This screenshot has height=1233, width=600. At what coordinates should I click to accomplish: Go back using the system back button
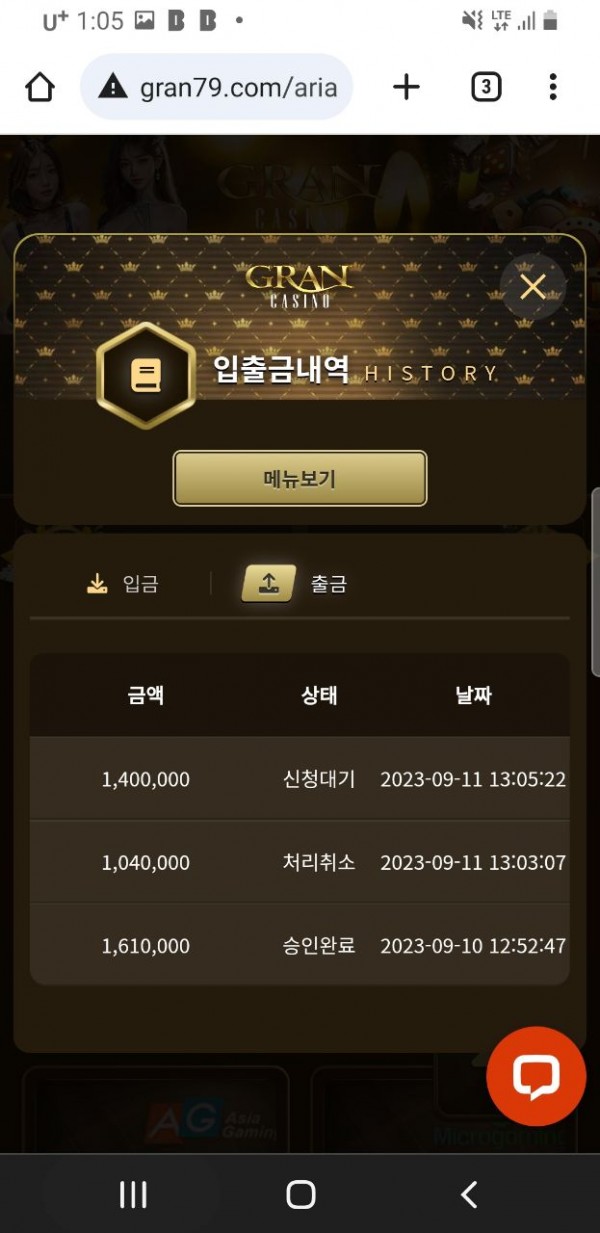click(468, 1194)
